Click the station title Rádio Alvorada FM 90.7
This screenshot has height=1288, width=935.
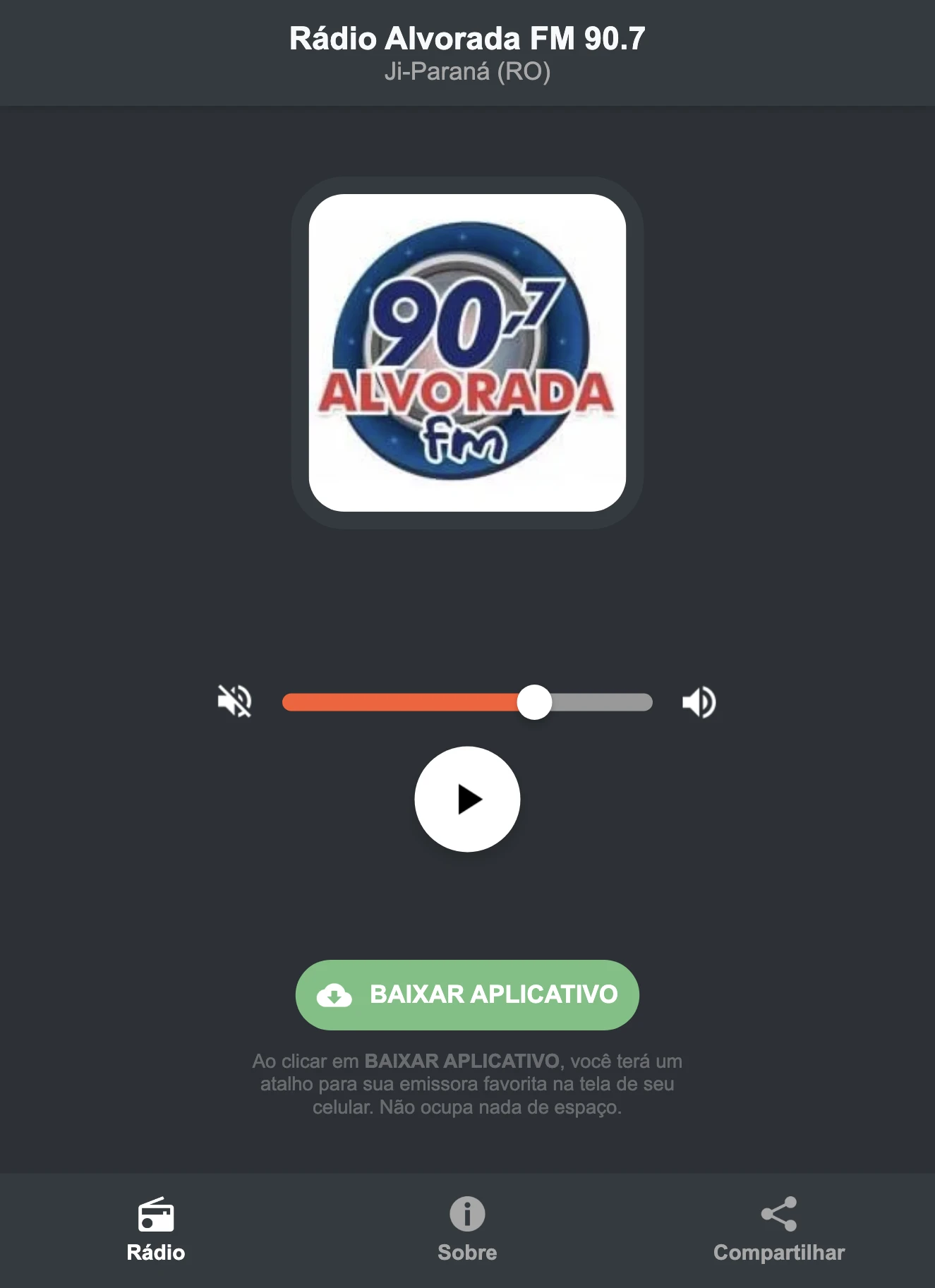point(467,39)
